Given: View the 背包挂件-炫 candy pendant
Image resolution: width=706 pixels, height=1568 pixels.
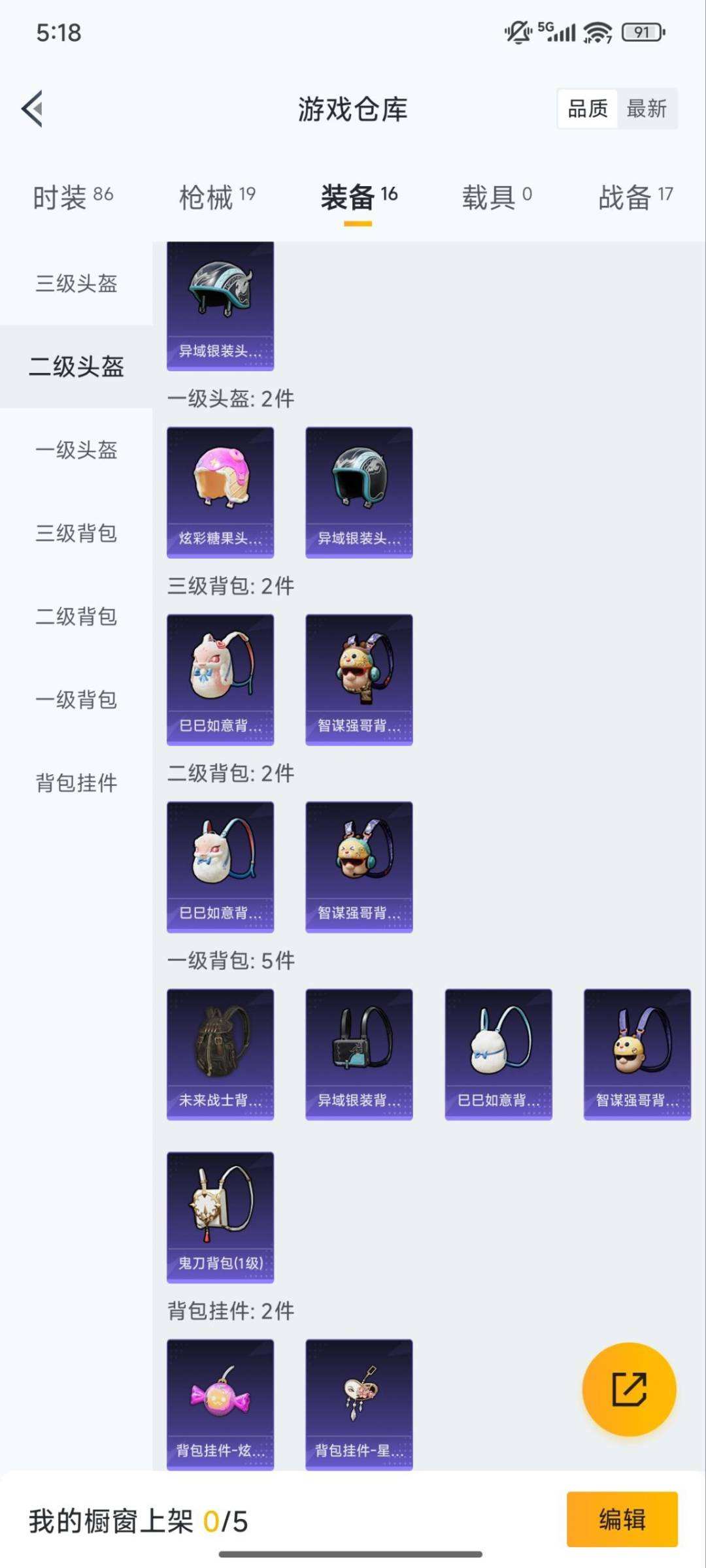Looking at the screenshot, I should (220, 1404).
